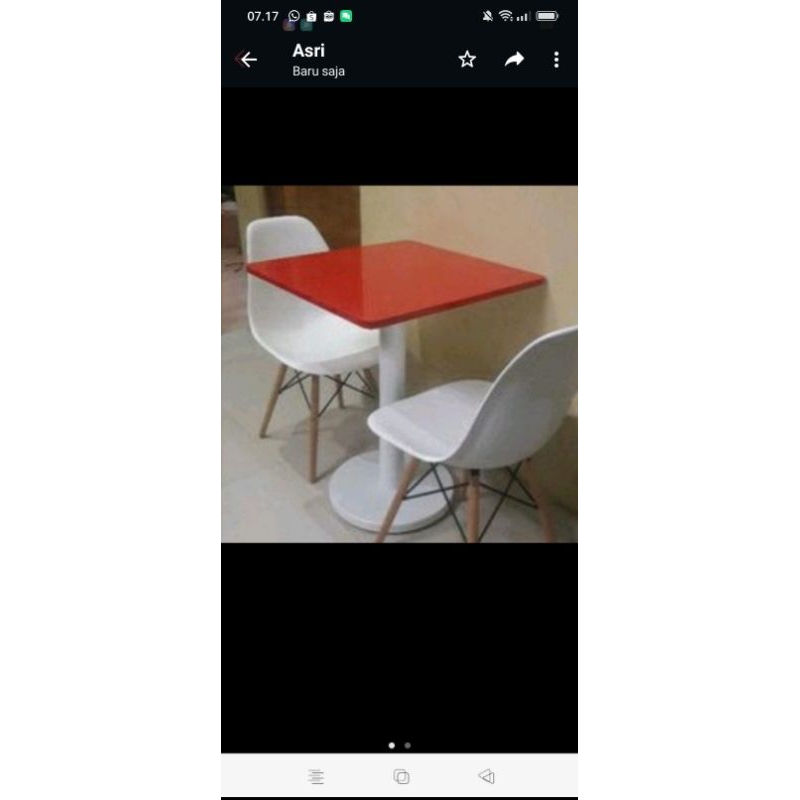Open the three-dot overflow menu
Viewport: 800px width, 800px height.
[556, 60]
